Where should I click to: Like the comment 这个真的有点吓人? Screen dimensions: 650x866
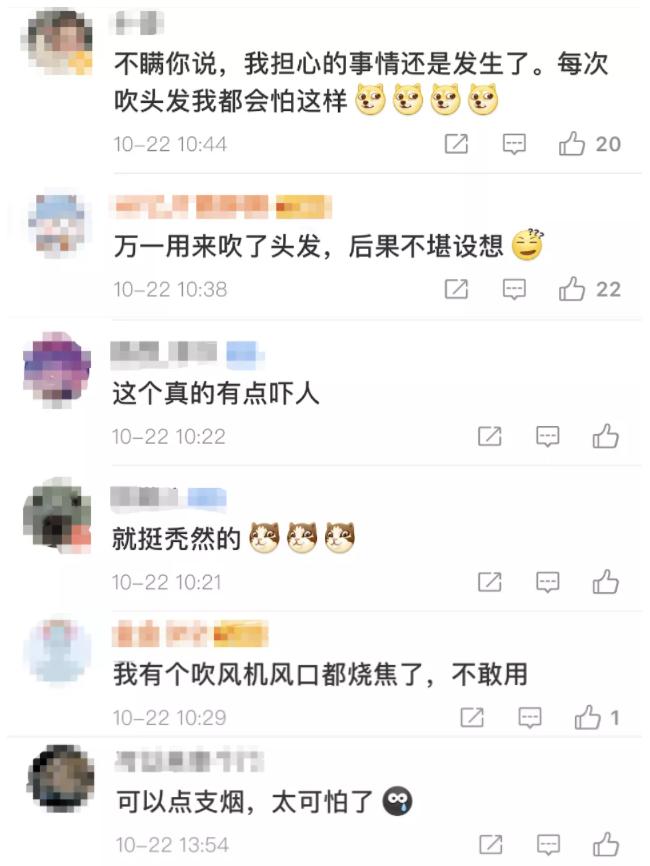606,437
